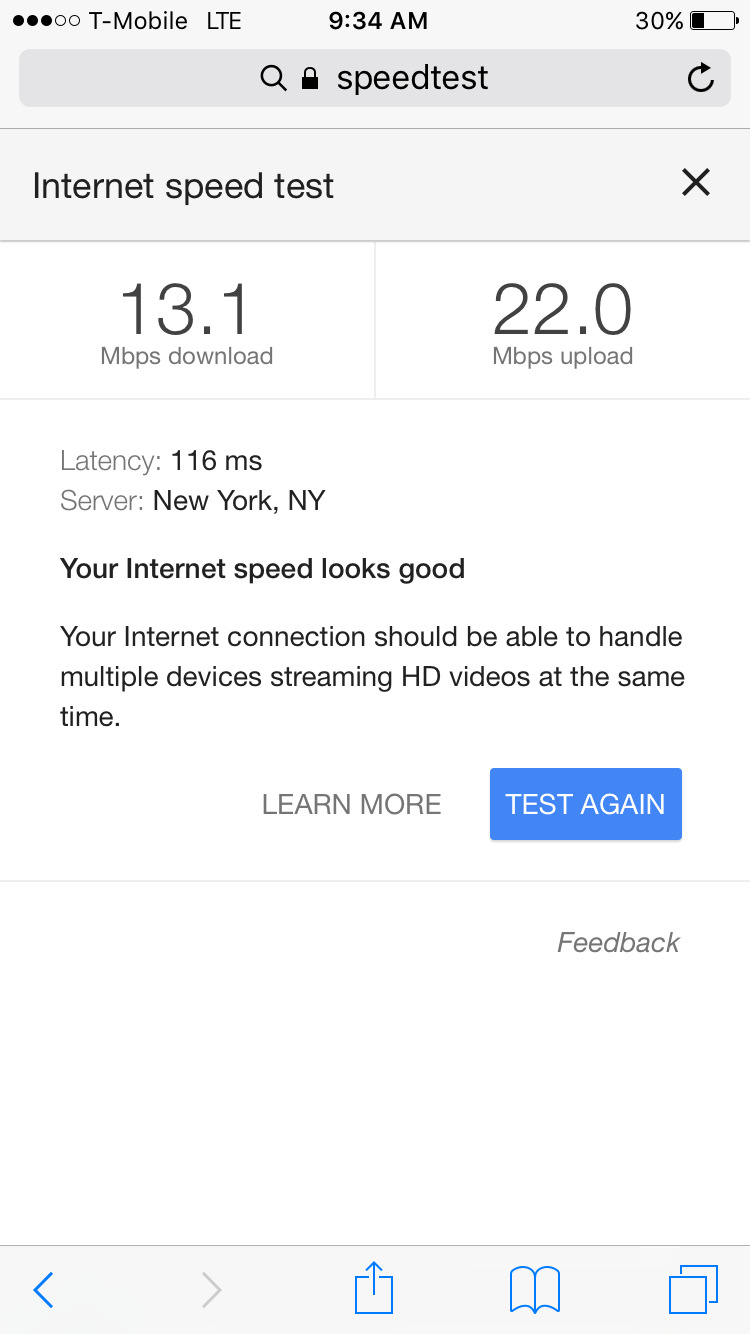750x1334 pixels.
Task: Go back to the previous page
Action: [43, 1290]
